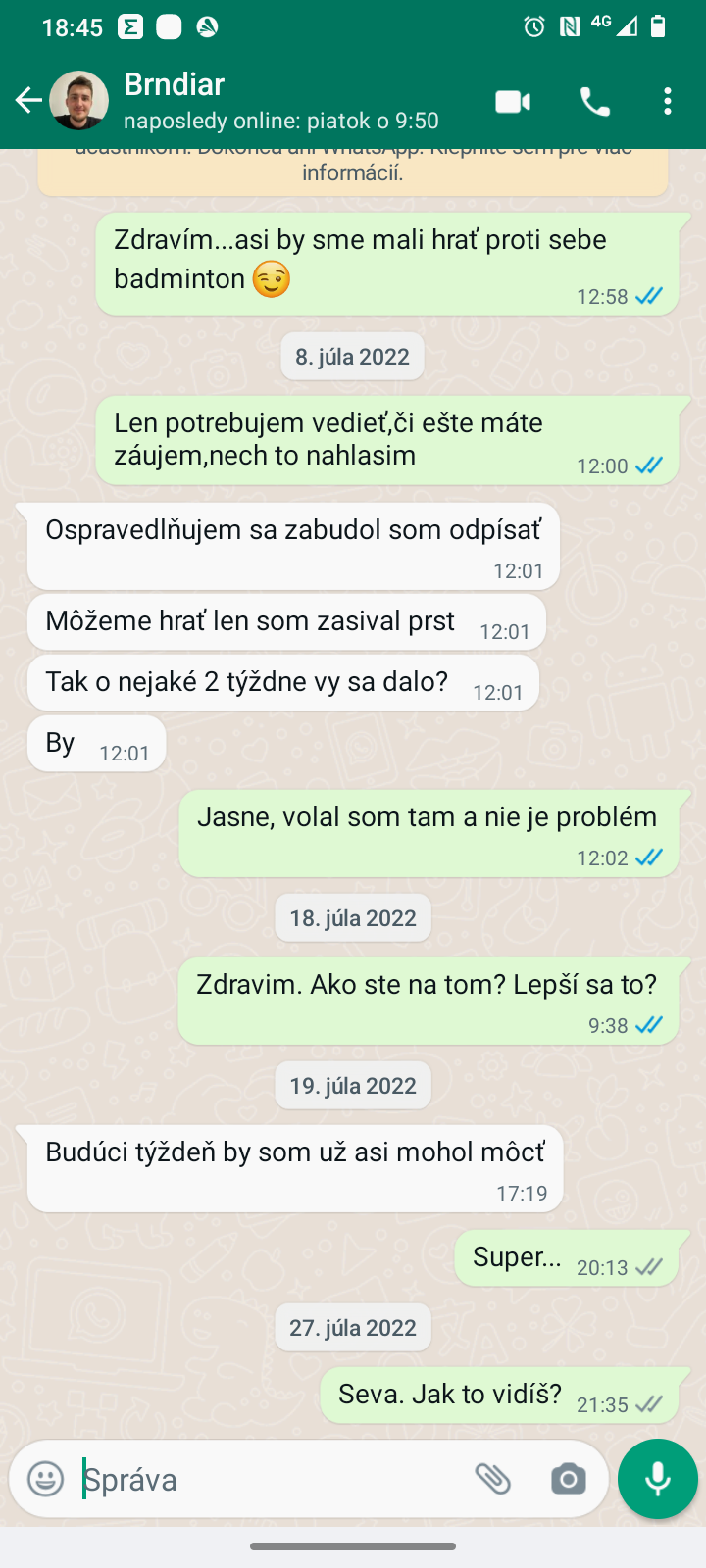Attach a file to the message

[492, 1479]
